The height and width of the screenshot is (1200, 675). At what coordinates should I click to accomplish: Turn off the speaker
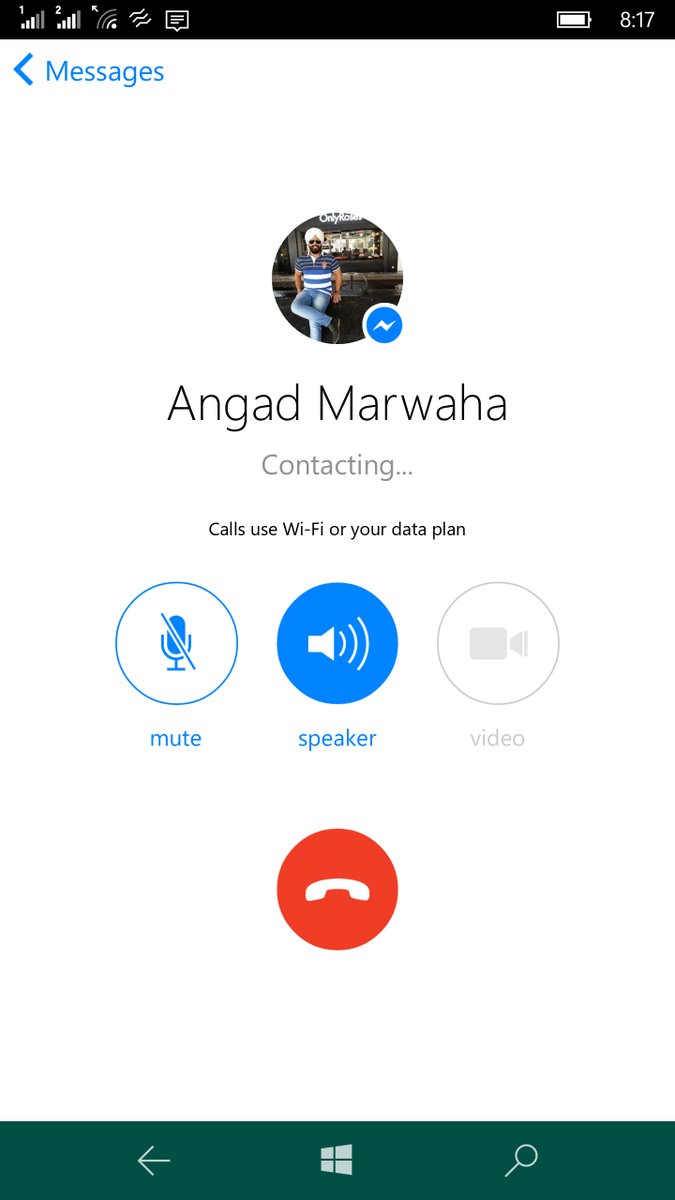[337, 643]
